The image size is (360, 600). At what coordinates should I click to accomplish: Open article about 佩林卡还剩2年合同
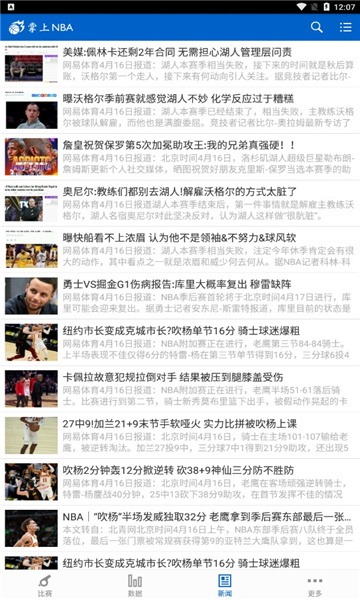point(180,64)
